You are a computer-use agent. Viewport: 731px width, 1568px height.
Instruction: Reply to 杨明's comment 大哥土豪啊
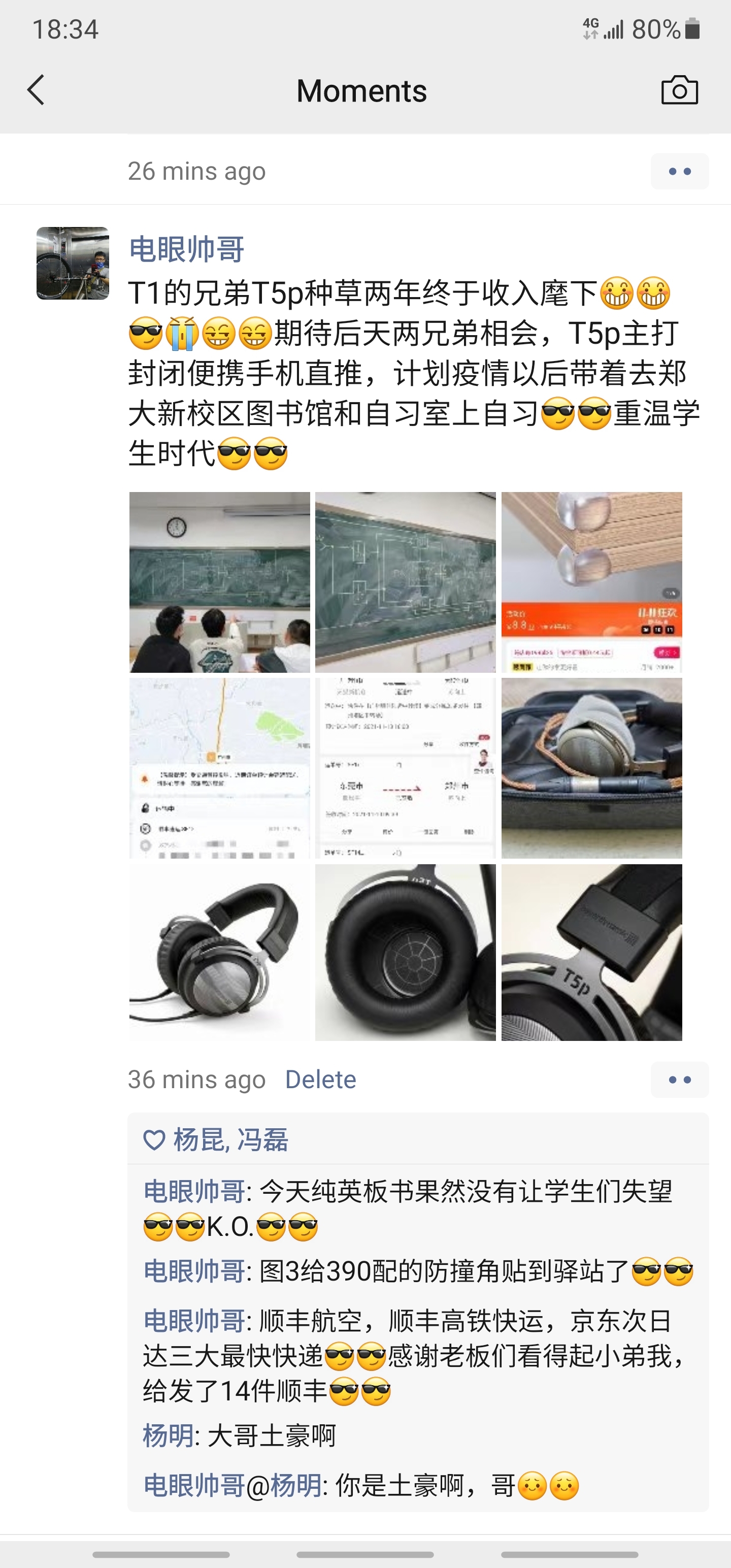(271, 1436)
